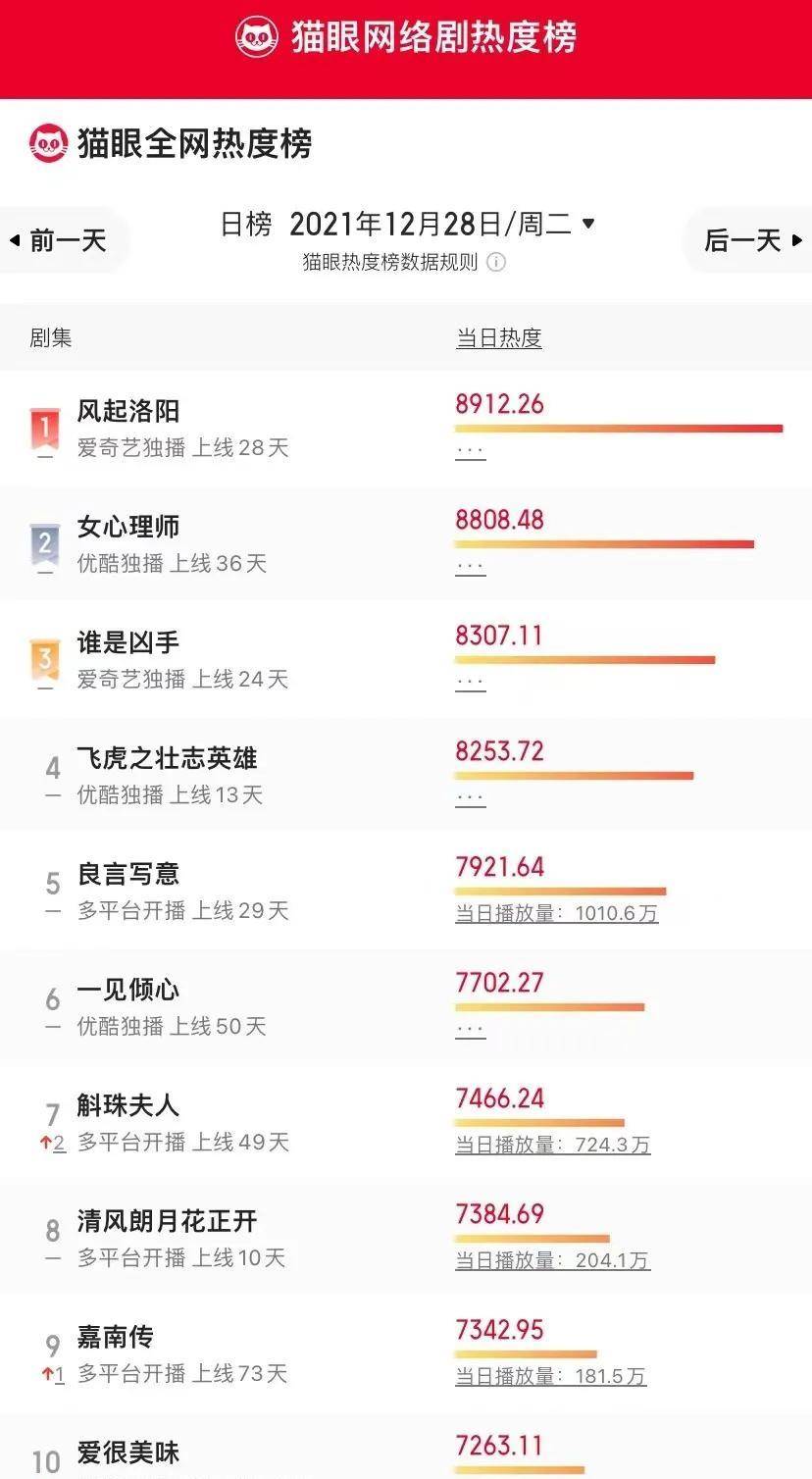Click the rank-up arrow beside 斛珠夫人

pos(47,1142)
